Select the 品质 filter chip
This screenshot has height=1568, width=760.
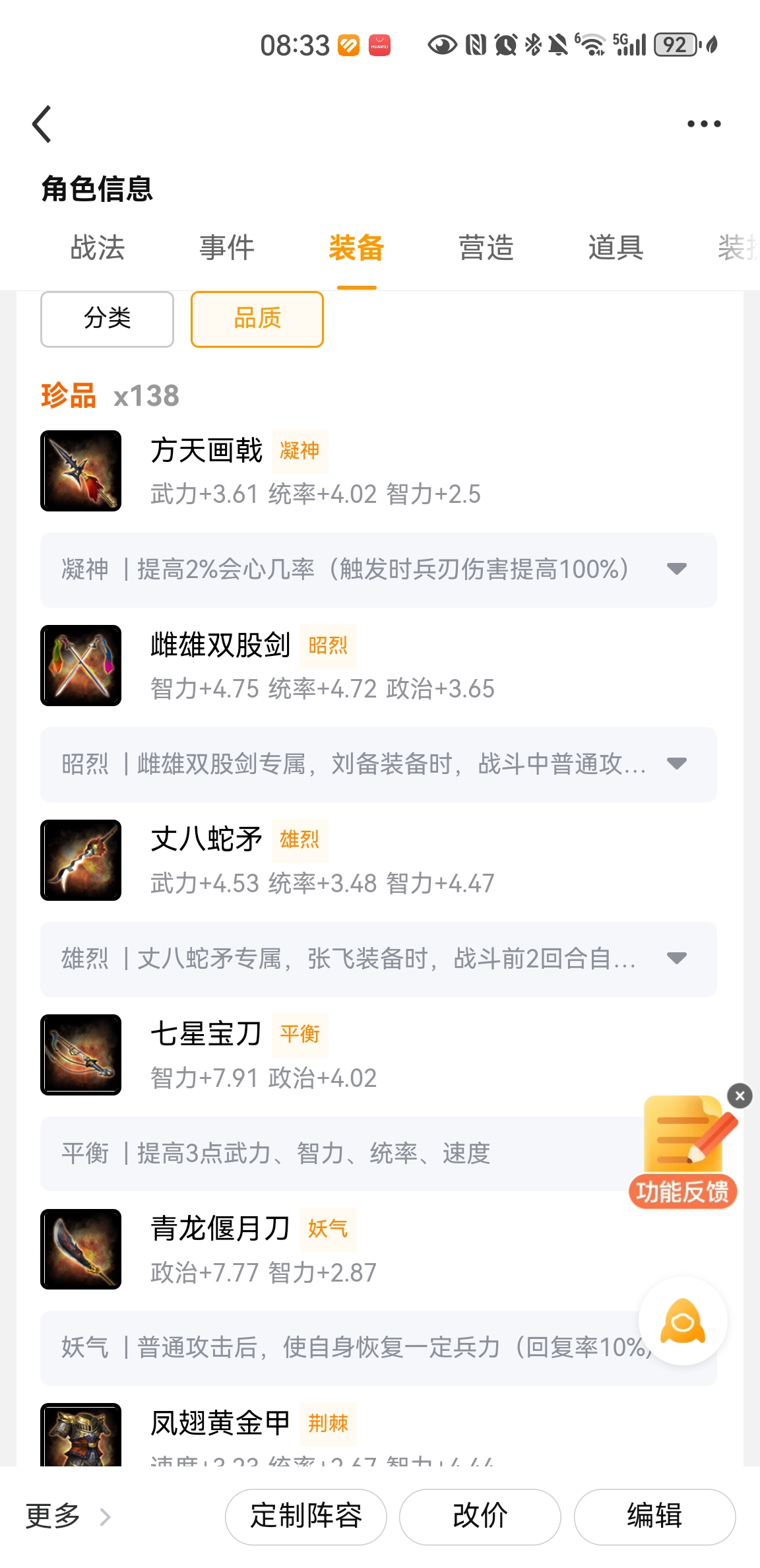pos(257,319)
